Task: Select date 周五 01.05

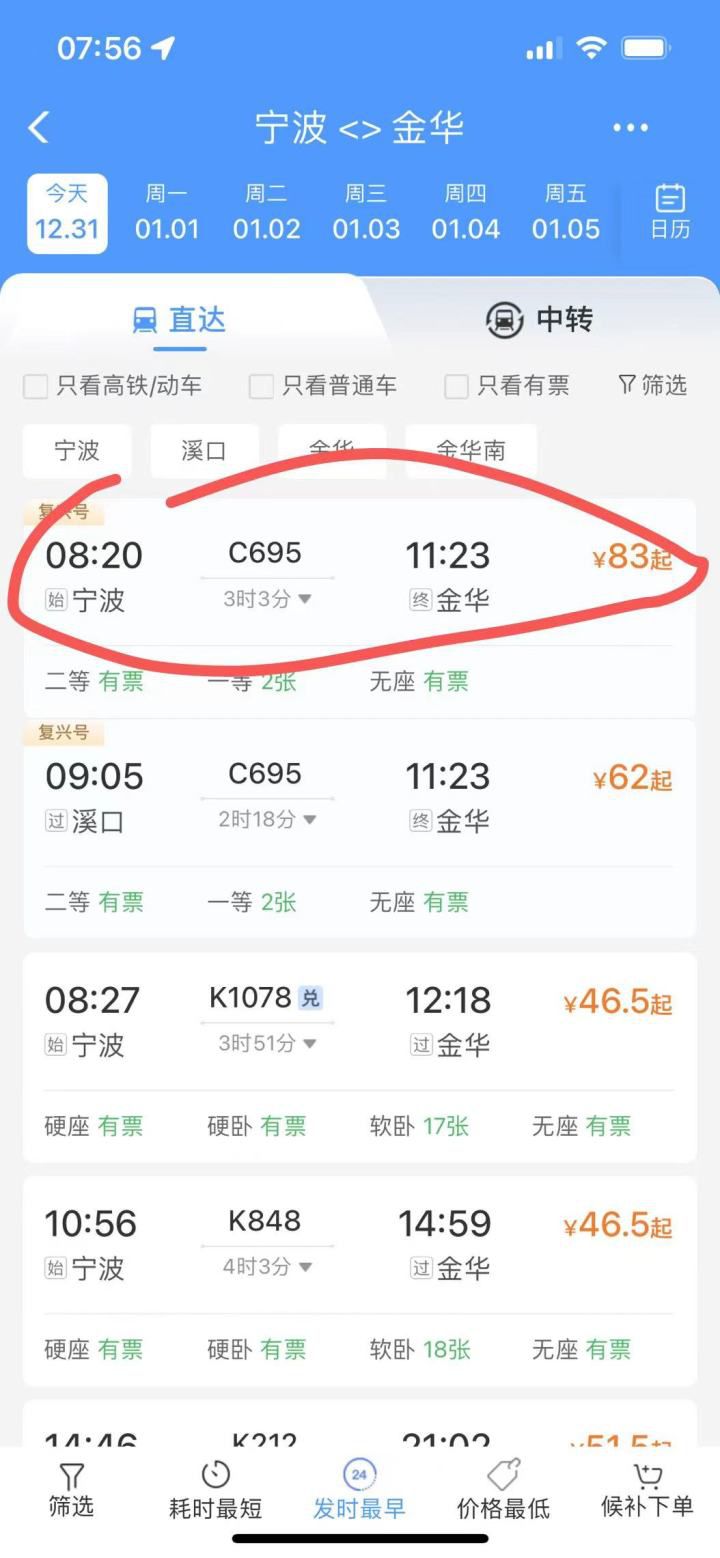Action: point(565,212)
